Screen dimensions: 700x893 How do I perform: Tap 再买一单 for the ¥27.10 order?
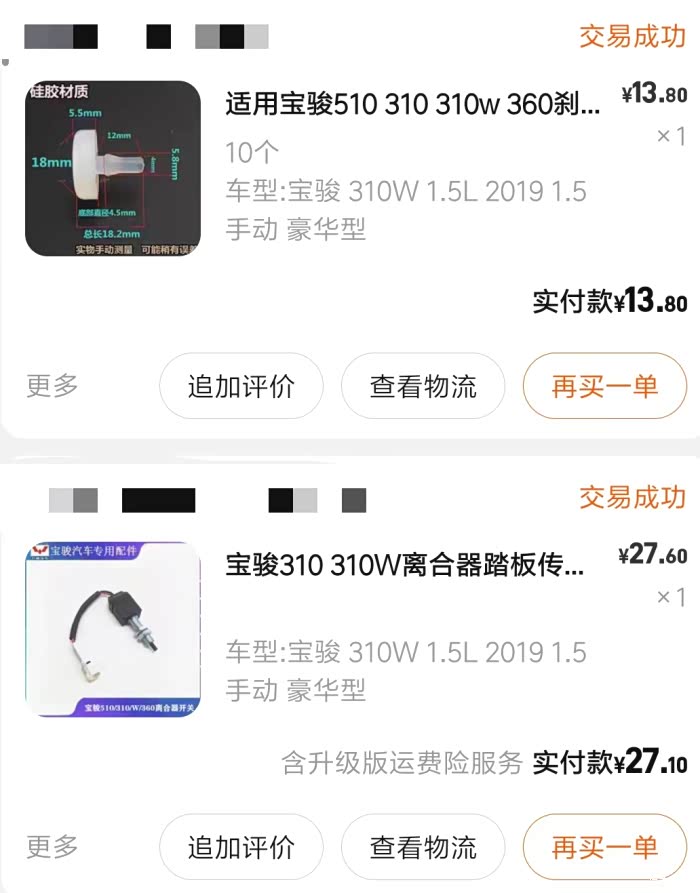pyautogui.click(x=604, y=848)
